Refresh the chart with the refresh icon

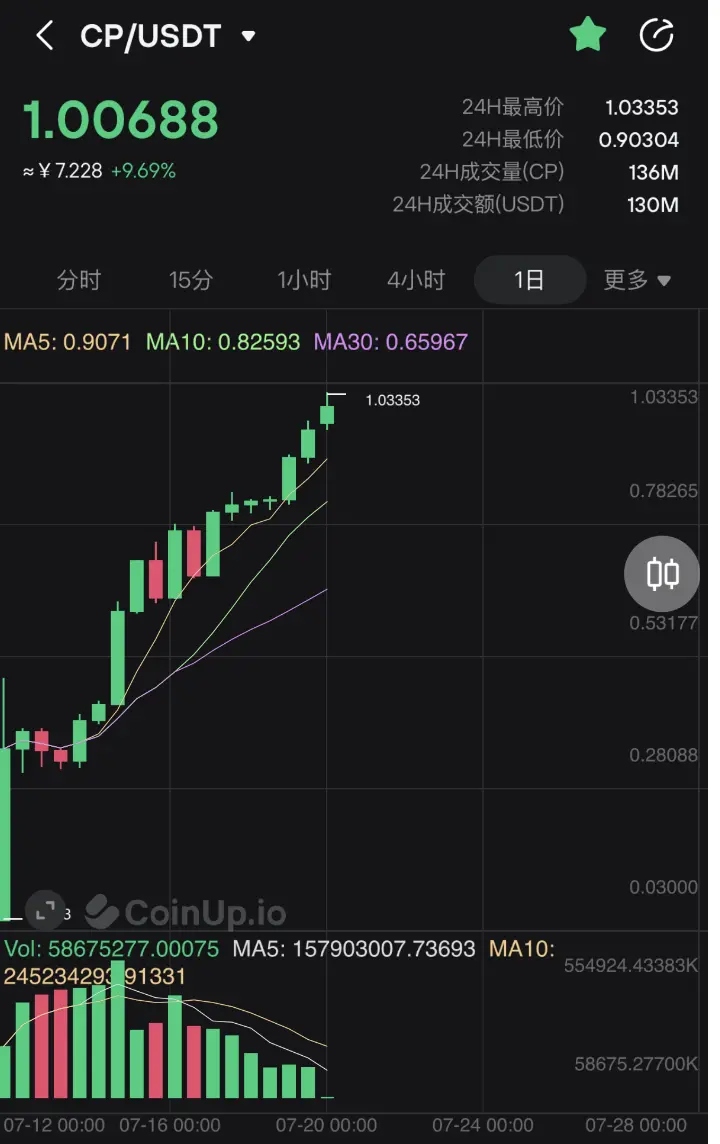[x=657, y=36]
